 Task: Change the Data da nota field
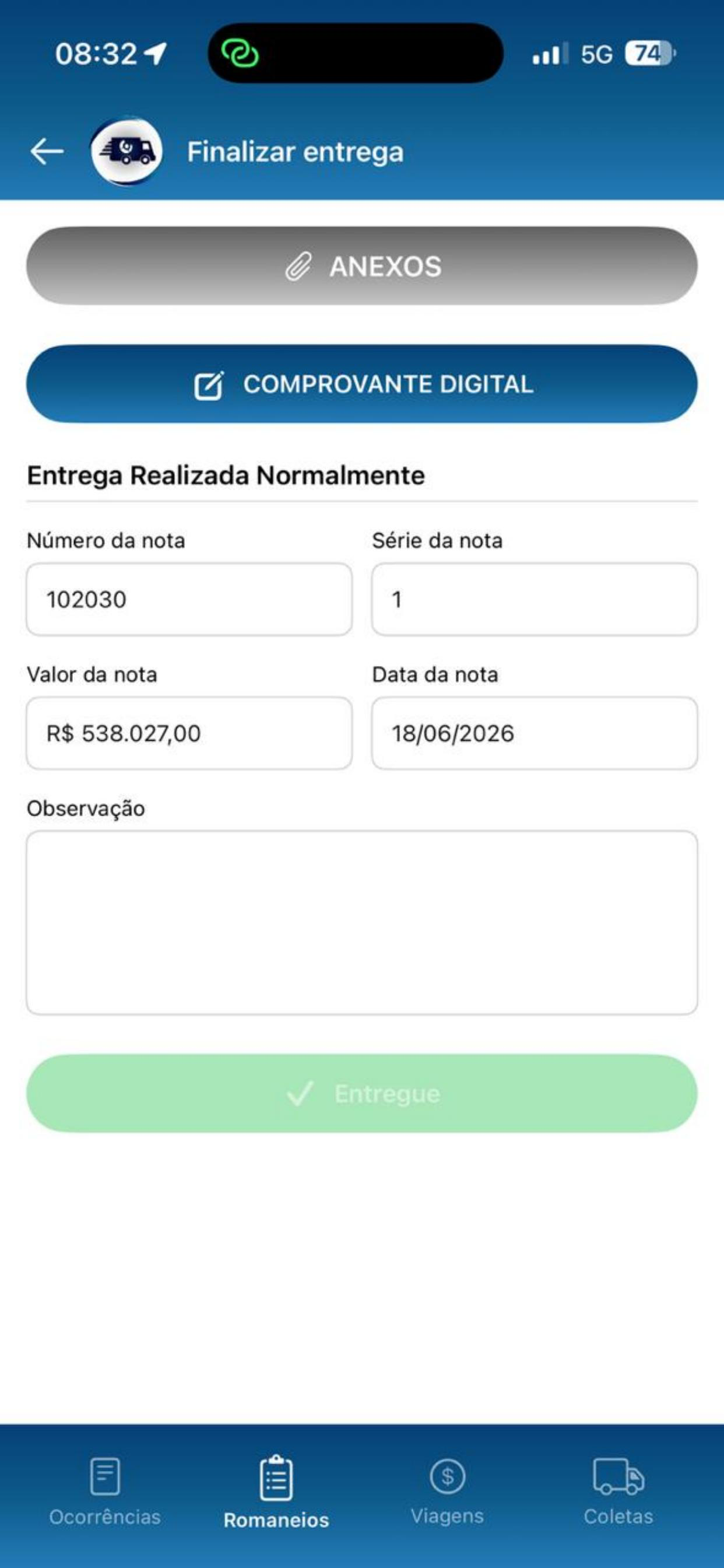pyautogui.click(x=535, y=733)
